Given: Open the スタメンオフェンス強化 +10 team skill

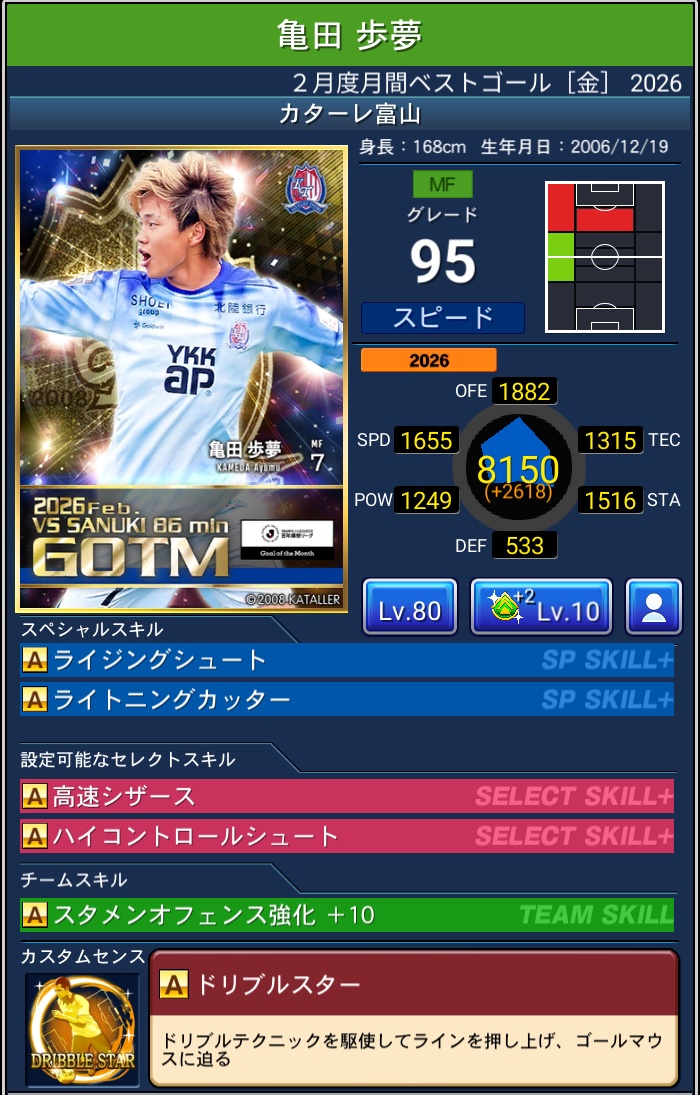Looking at the screenshot, I should click(x=346, y=914).
